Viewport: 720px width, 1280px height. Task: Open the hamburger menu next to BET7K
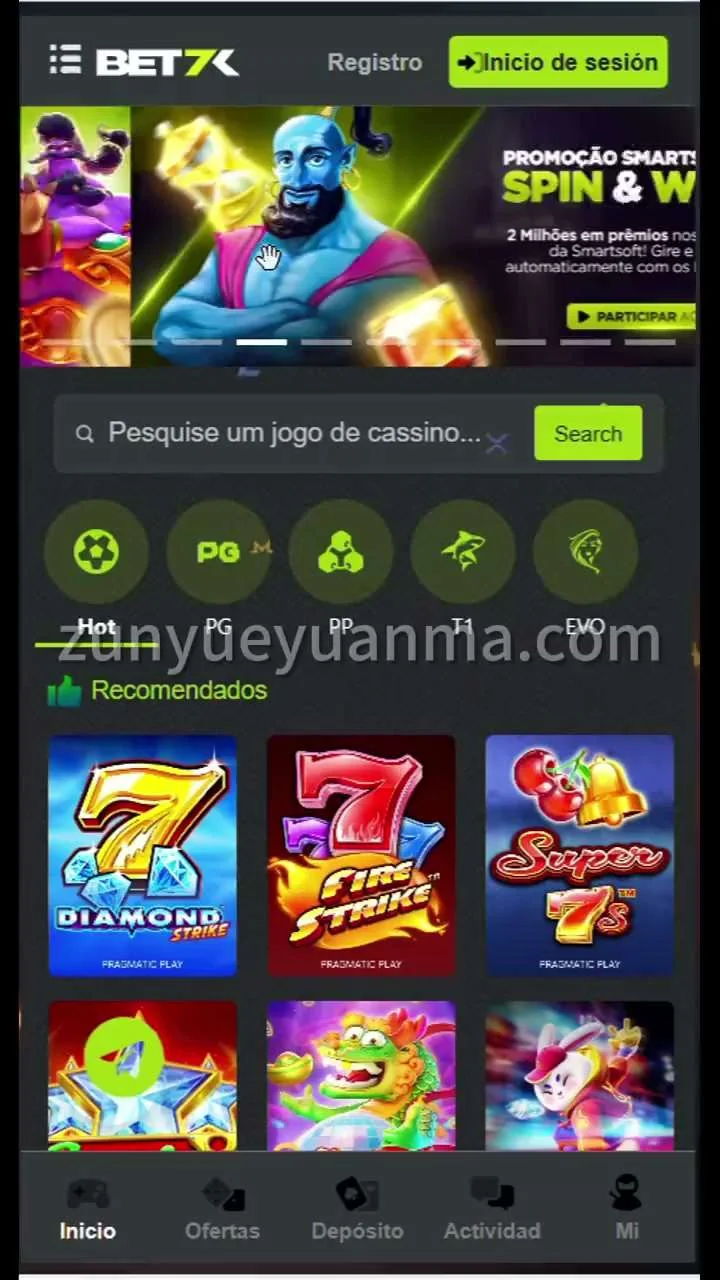coord(65,61)
